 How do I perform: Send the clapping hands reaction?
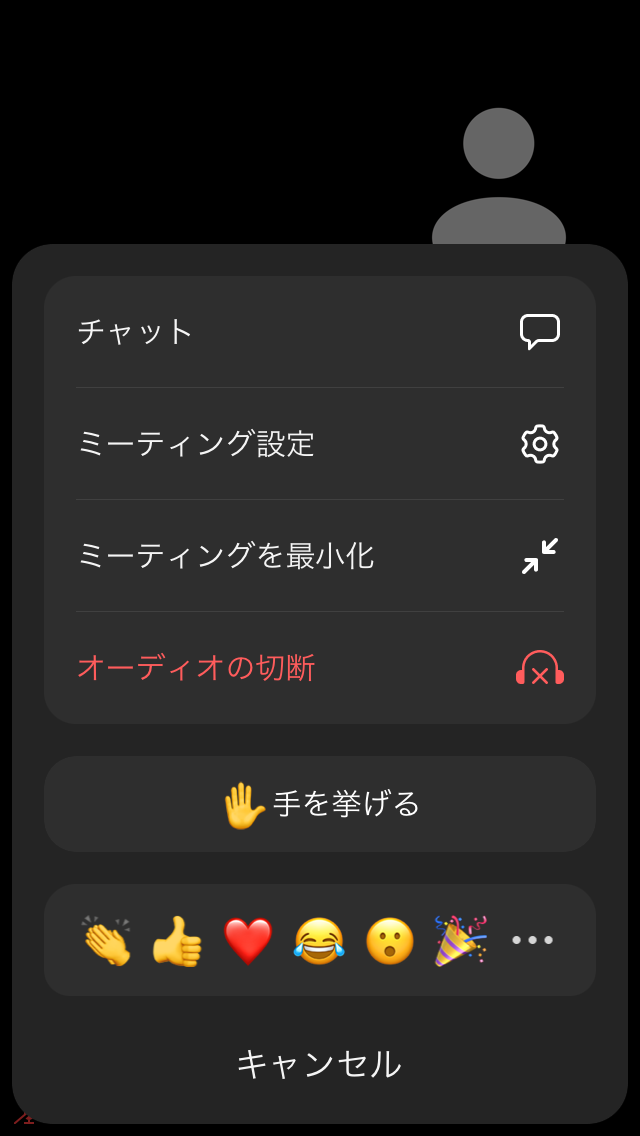106,941
